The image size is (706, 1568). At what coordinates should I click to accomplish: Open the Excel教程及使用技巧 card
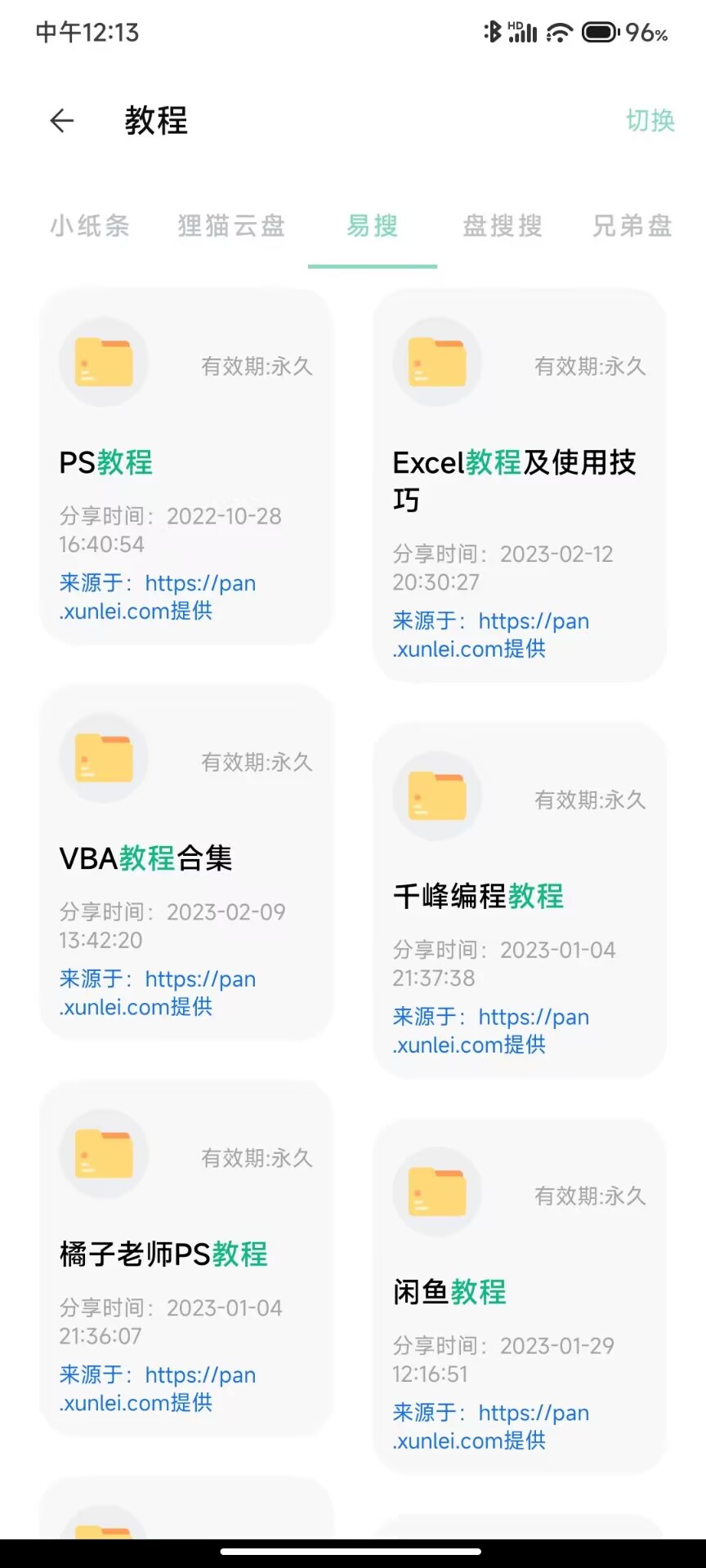click(520, 486)
